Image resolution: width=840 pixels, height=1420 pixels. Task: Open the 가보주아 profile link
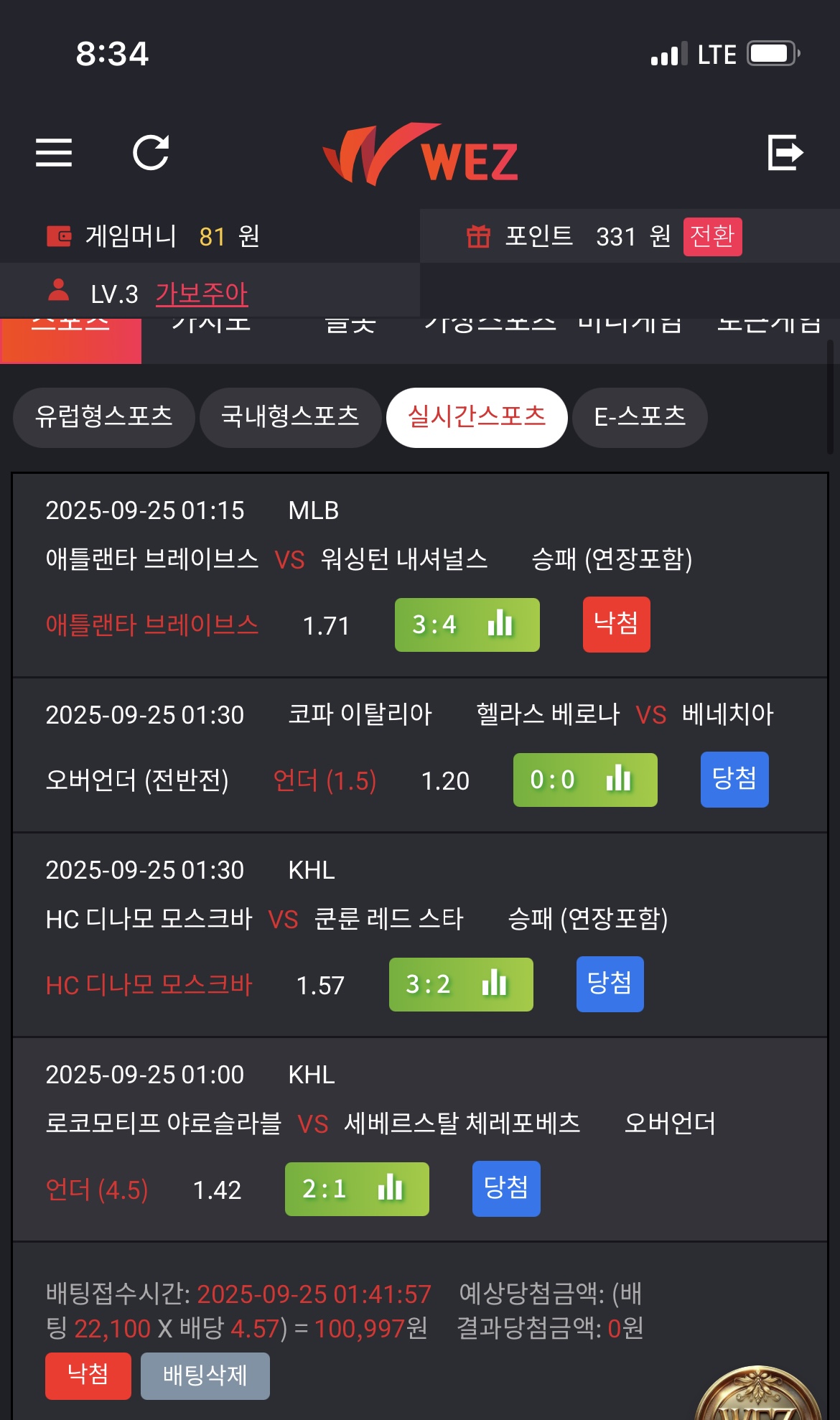click(x=202, y=294)
